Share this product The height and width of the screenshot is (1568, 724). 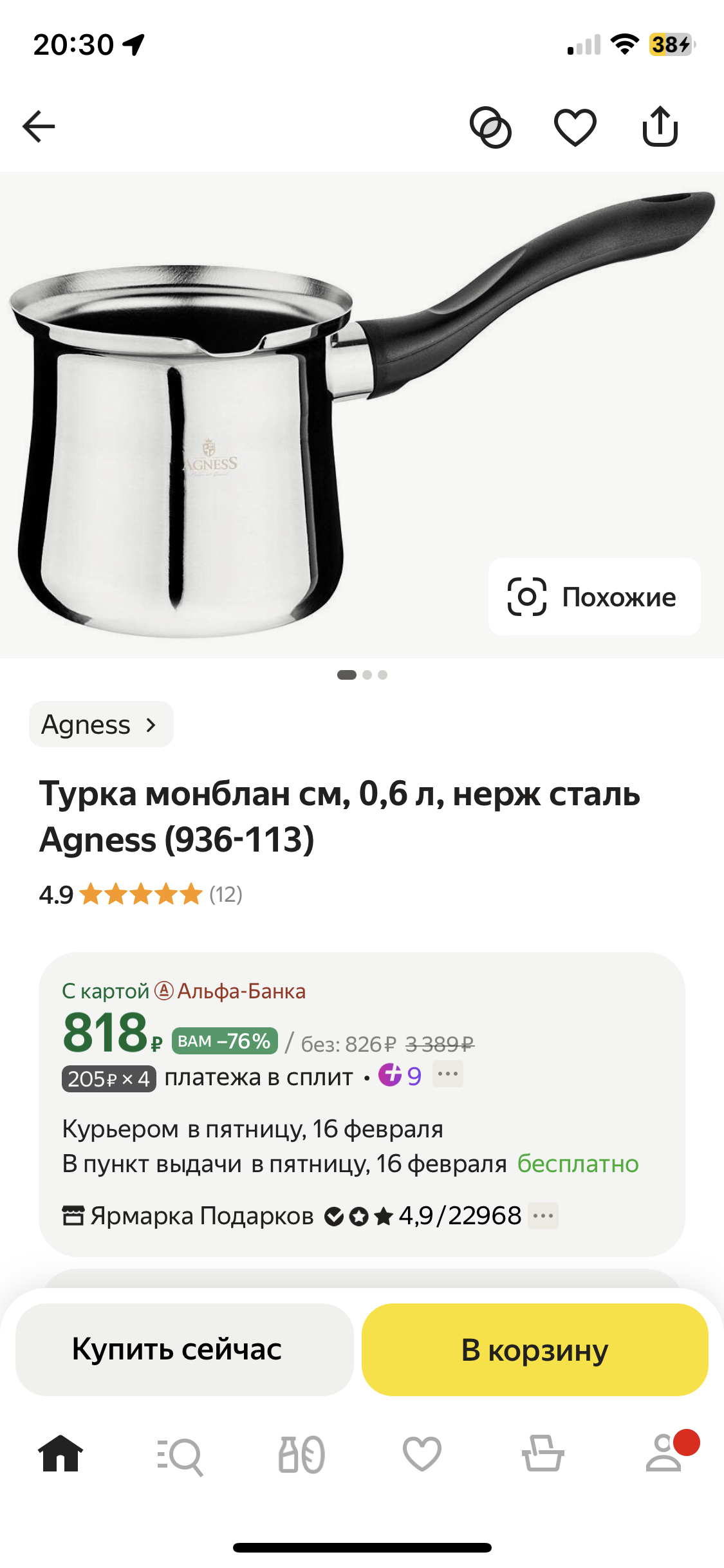660,126
